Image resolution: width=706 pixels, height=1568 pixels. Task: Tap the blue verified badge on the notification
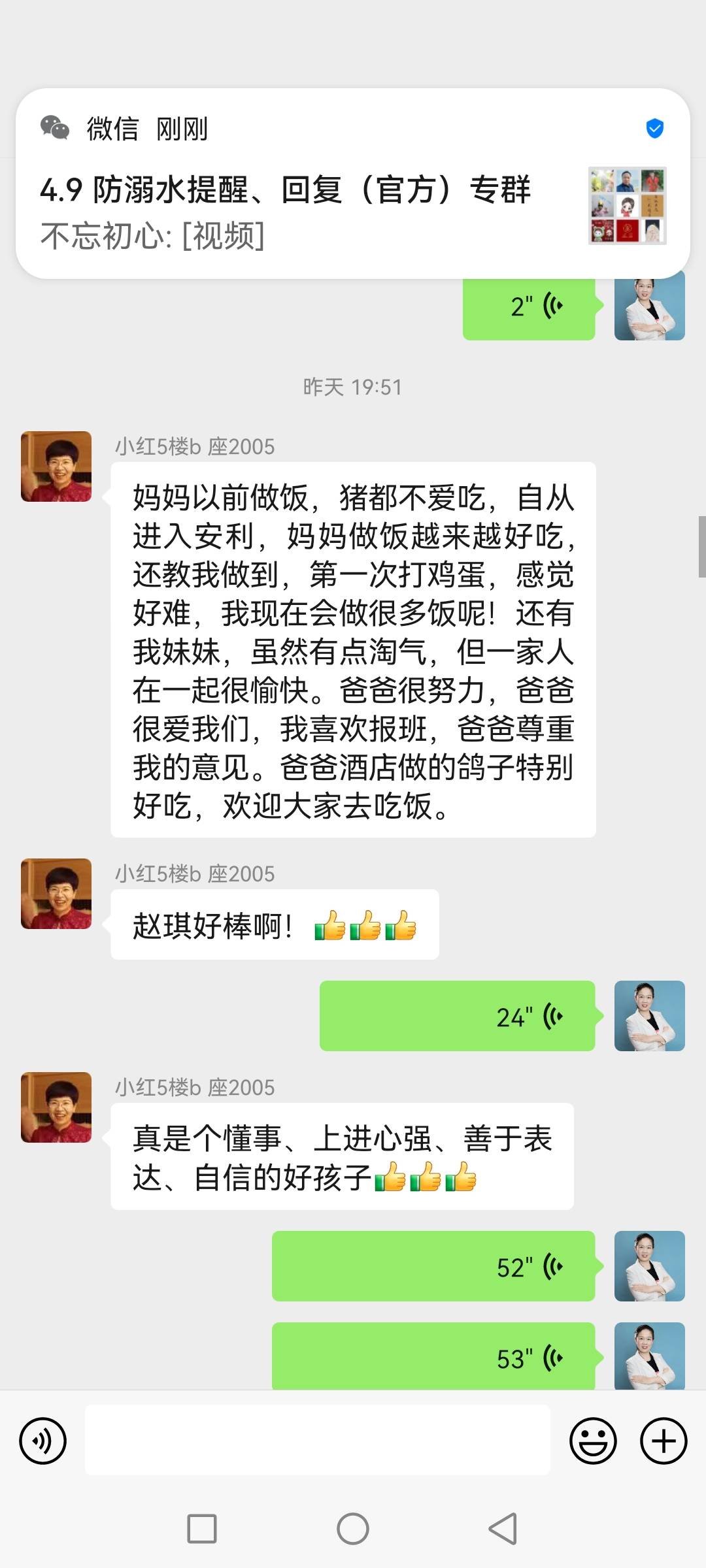pyautogui.click(x=653, y=128)
